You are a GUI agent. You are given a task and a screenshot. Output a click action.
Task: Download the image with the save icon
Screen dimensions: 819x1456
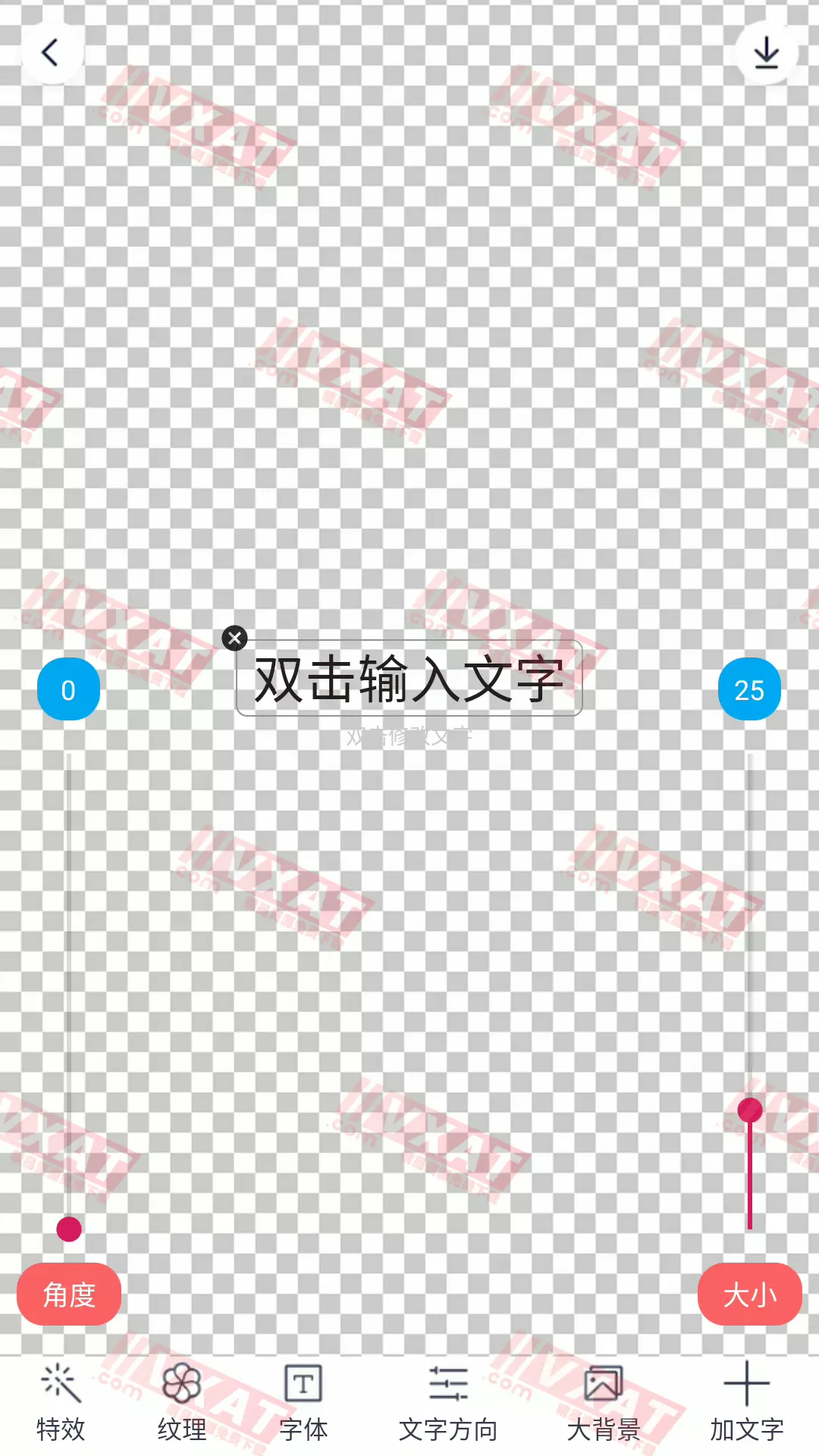point(767,53)
